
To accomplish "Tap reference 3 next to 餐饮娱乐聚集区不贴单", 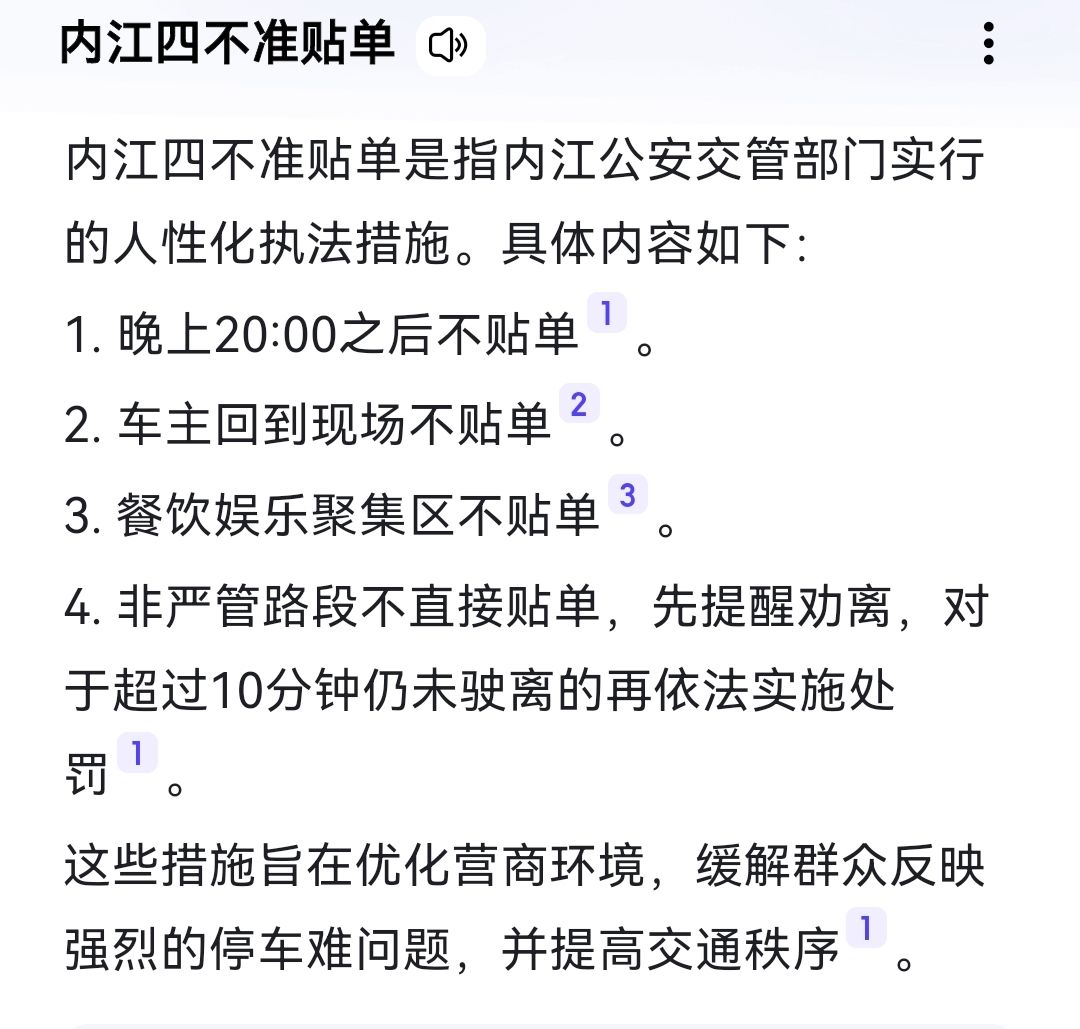I will 627,495.
